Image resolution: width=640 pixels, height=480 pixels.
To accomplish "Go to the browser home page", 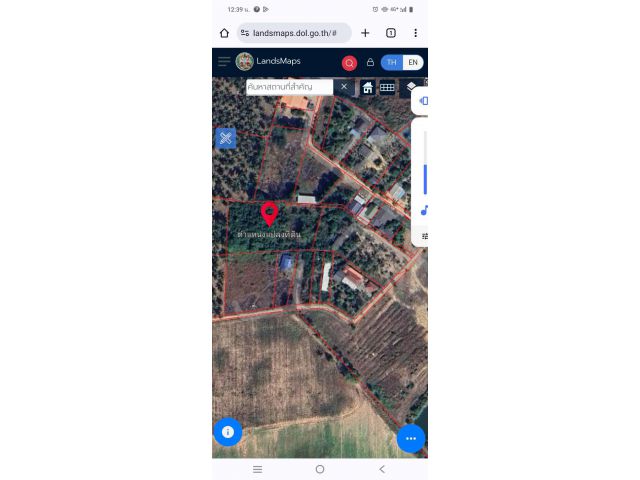I will coord(224,33).
